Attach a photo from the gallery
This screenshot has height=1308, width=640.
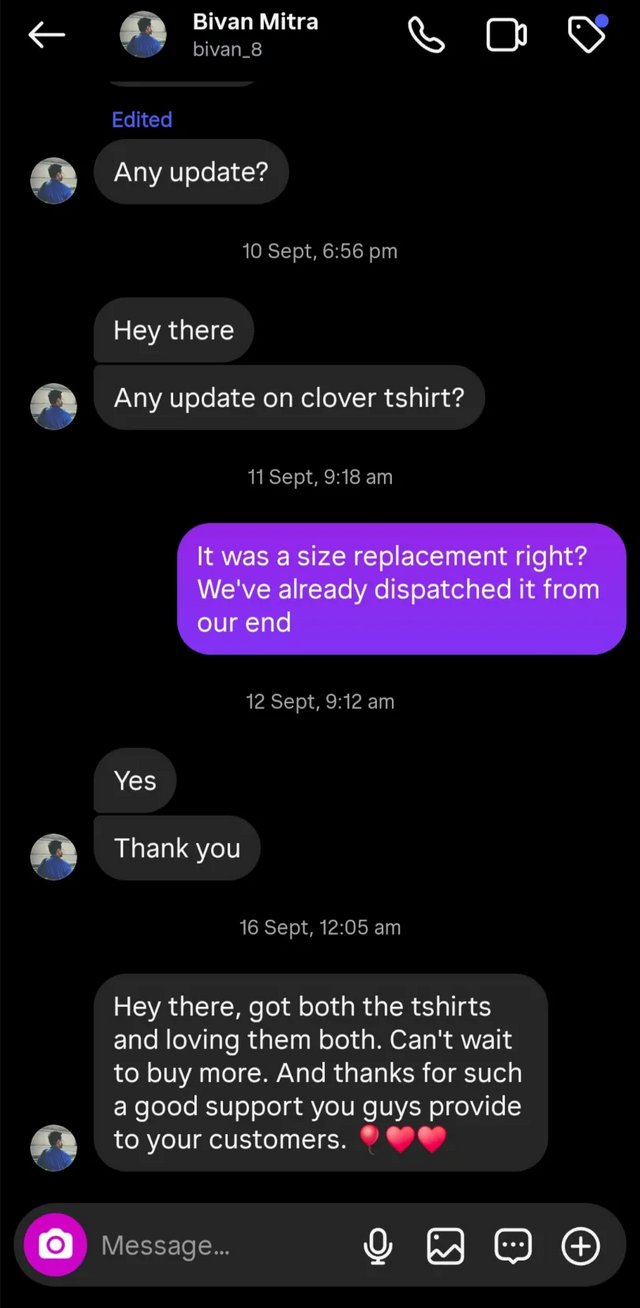(x=445, y=1245)
